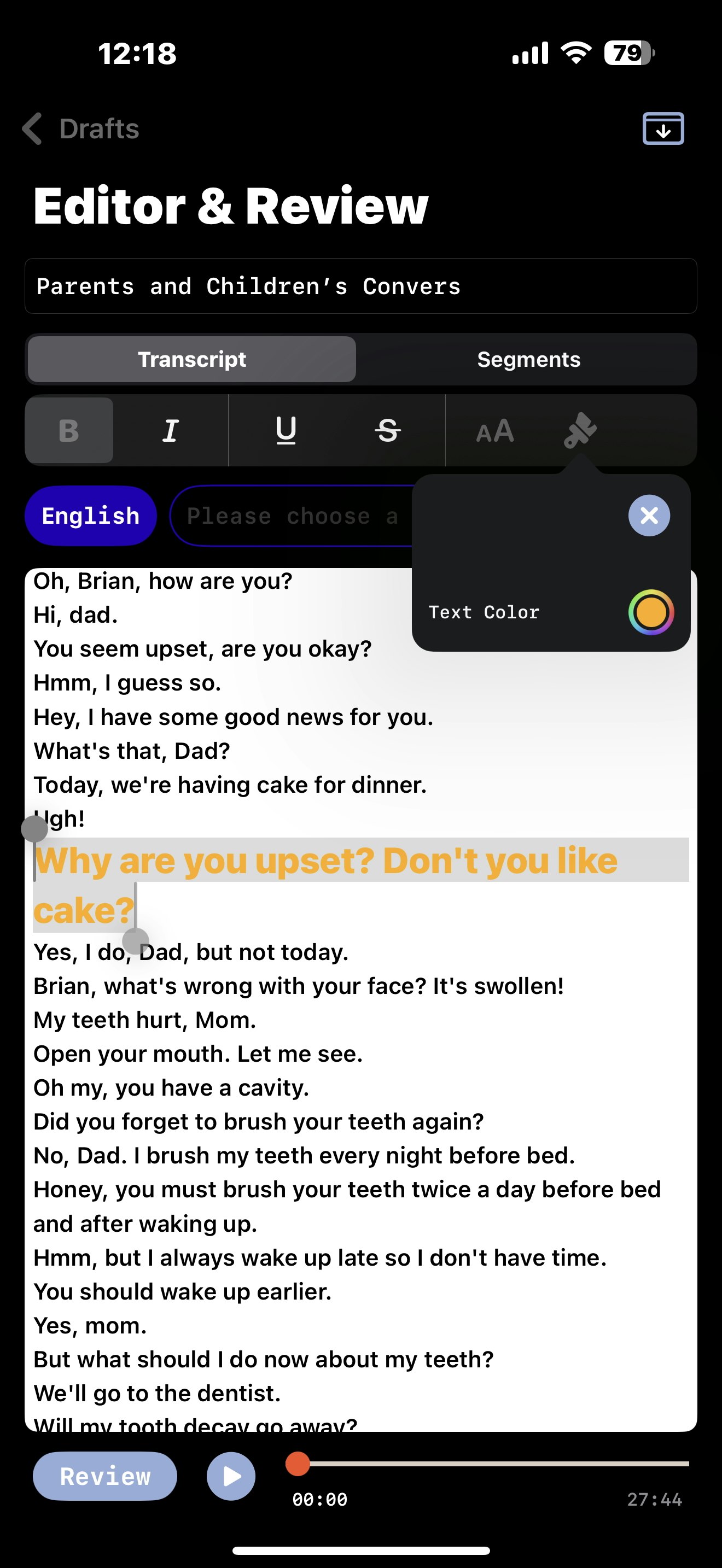This screenshot has width=722, height=1568.
Task: Tap the audio progress slider
Action: click(487, 1464)
